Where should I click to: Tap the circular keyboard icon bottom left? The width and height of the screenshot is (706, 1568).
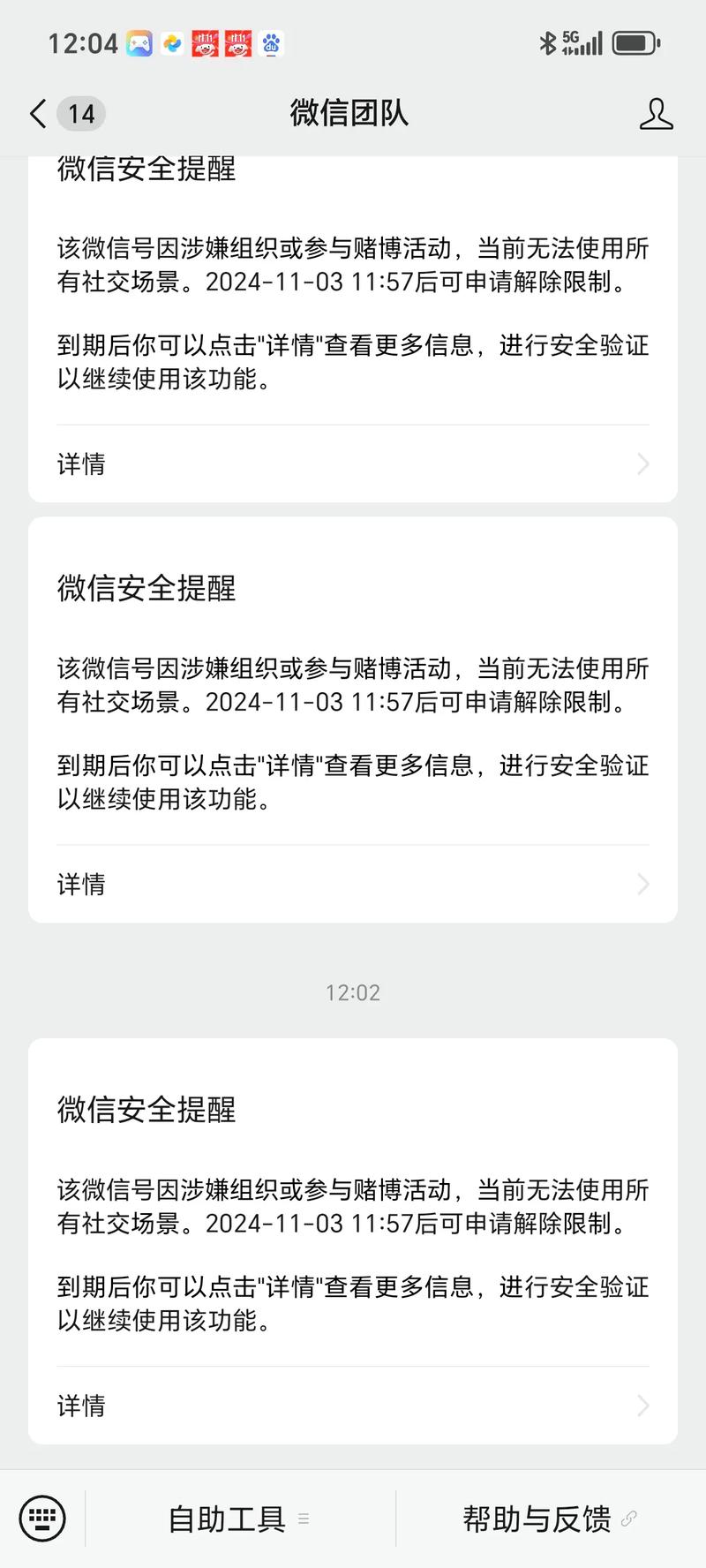[x=41, y=1518]
